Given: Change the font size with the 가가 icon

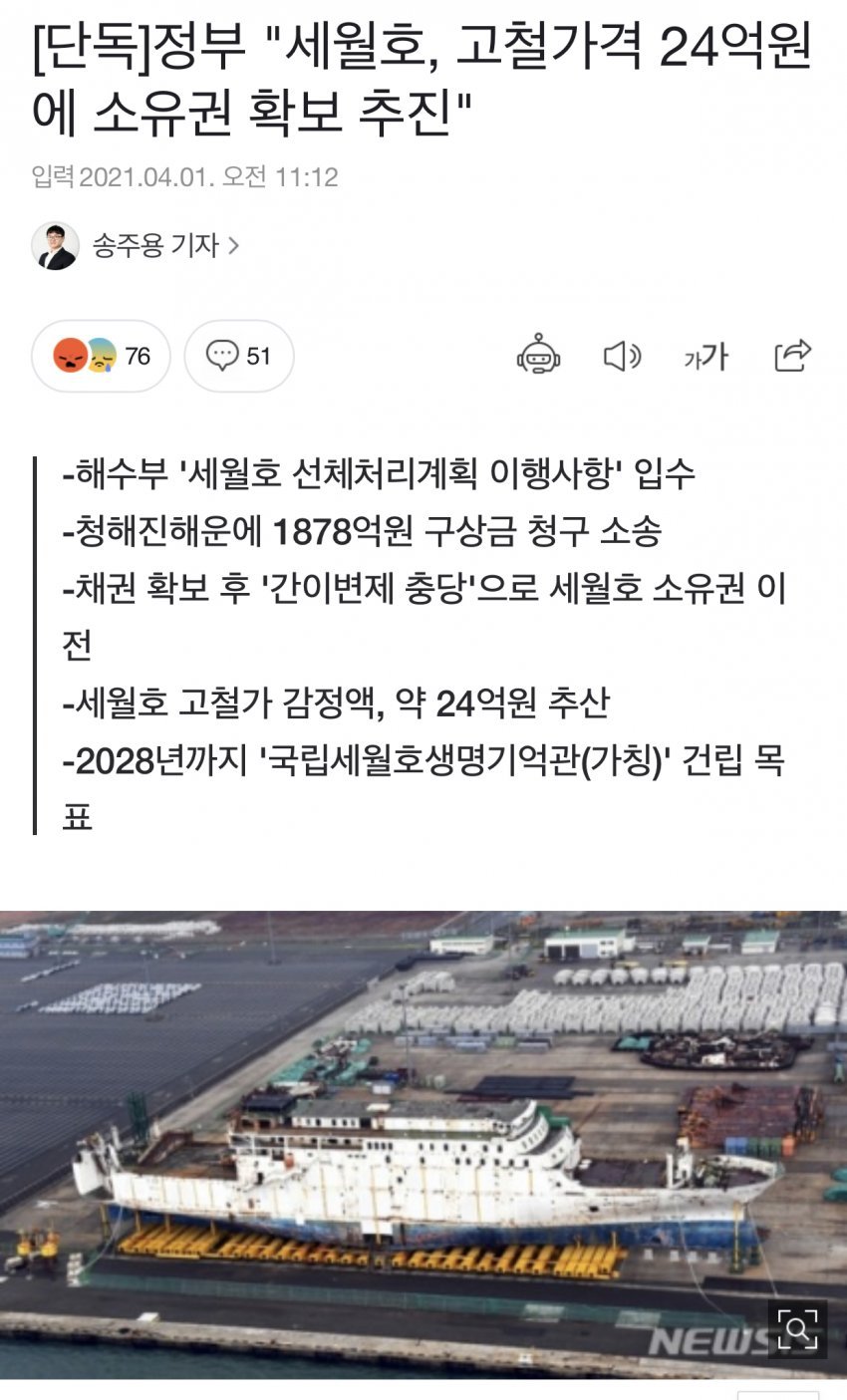Looking at the screenshot, I should point(706,356).
